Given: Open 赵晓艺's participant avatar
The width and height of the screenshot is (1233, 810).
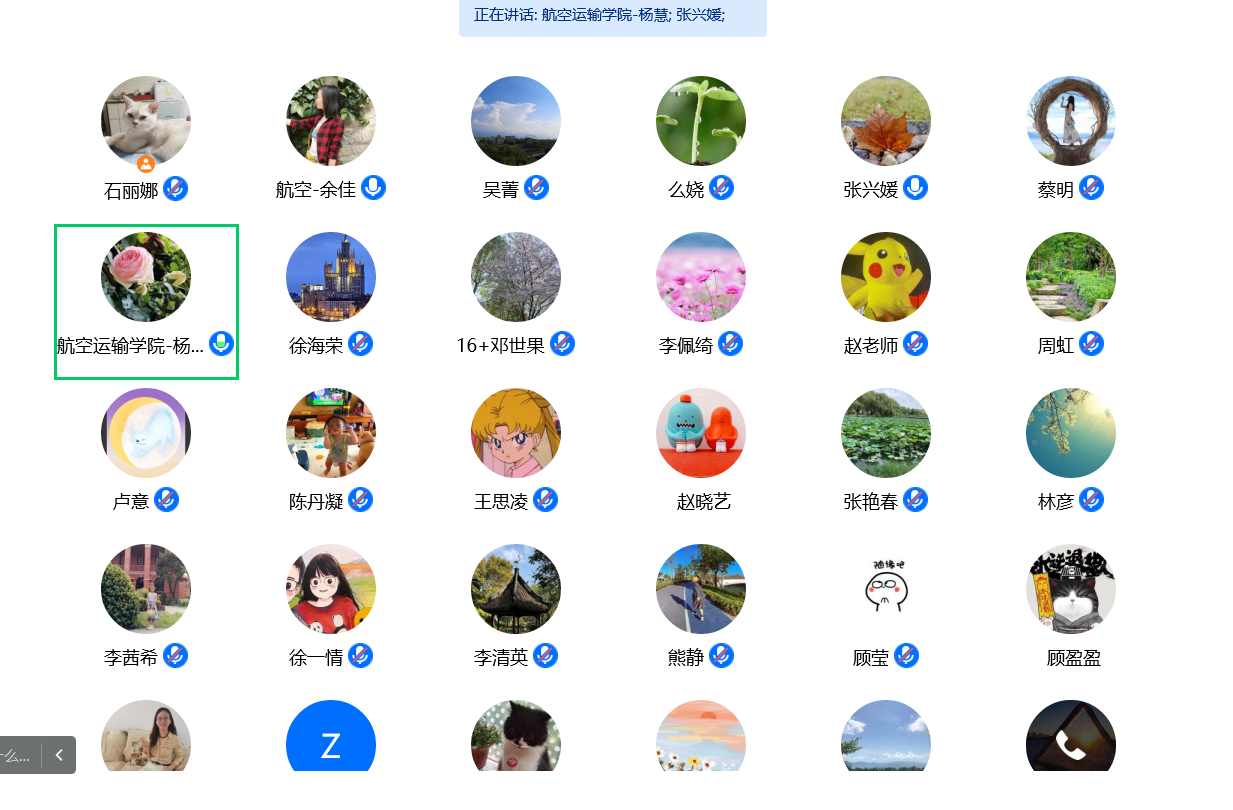Looking at the screenshot, I should pos(701,433).
